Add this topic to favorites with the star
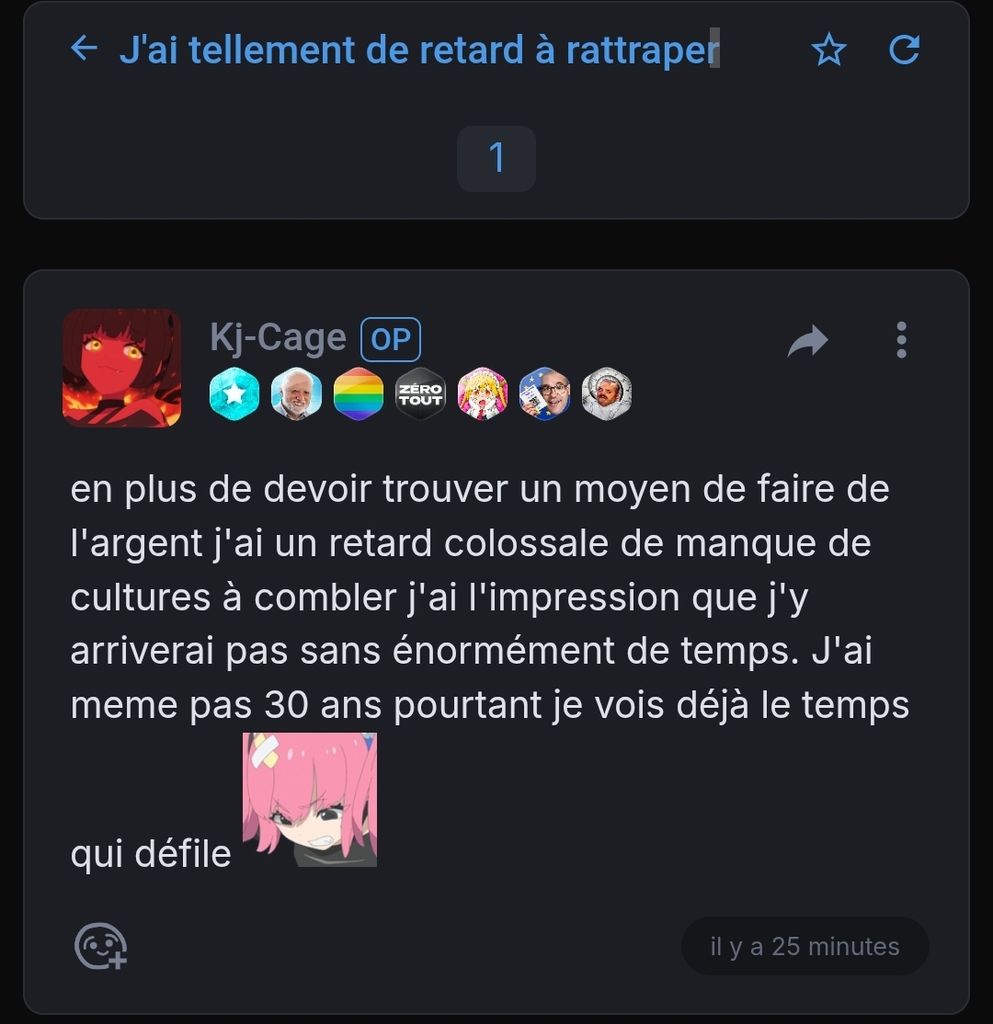Screen dimensions: 993x1024 [828, 49]
